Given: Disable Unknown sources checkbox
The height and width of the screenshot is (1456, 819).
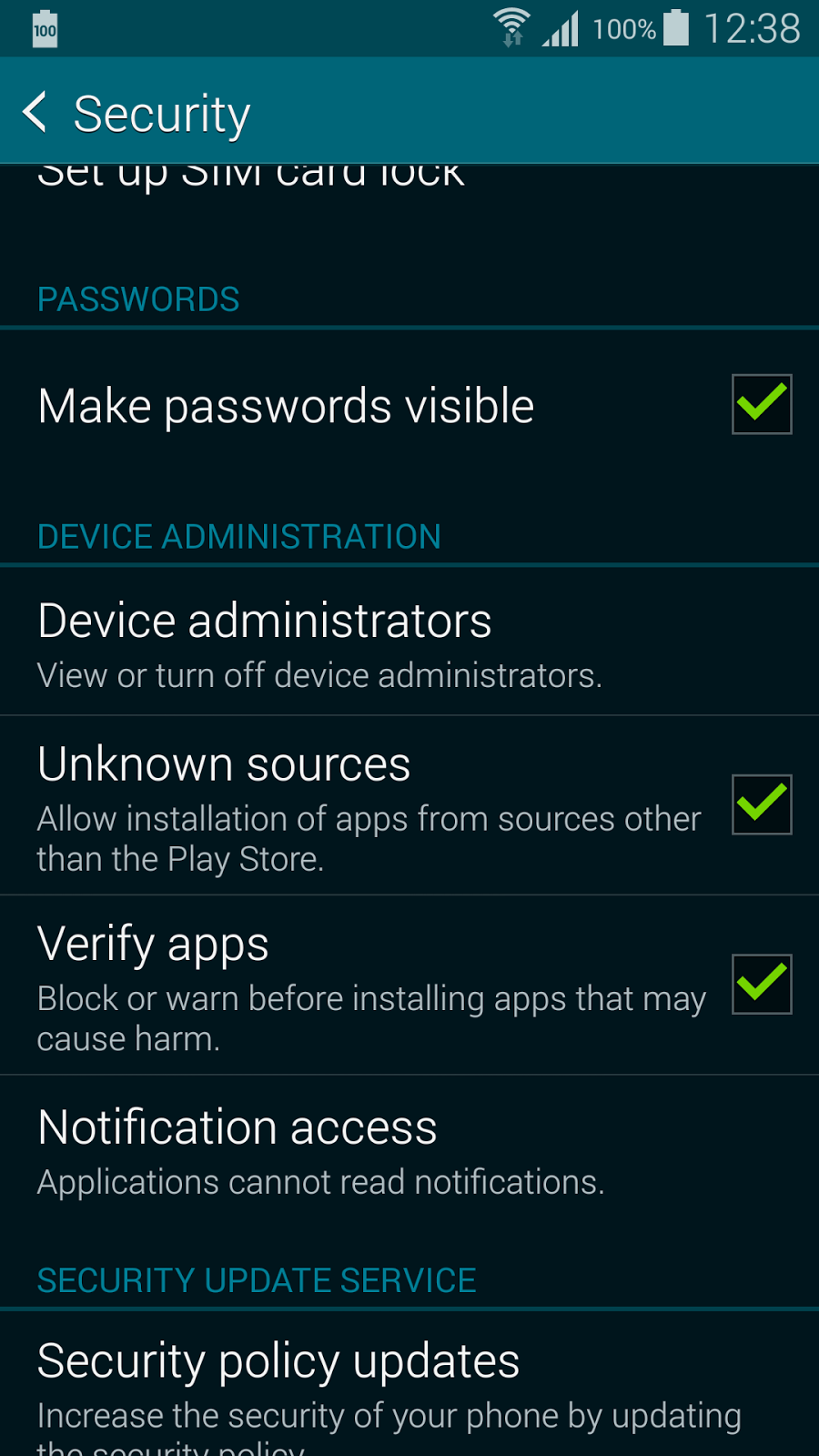Looking at the screenshot, I should tap(762, 804).
